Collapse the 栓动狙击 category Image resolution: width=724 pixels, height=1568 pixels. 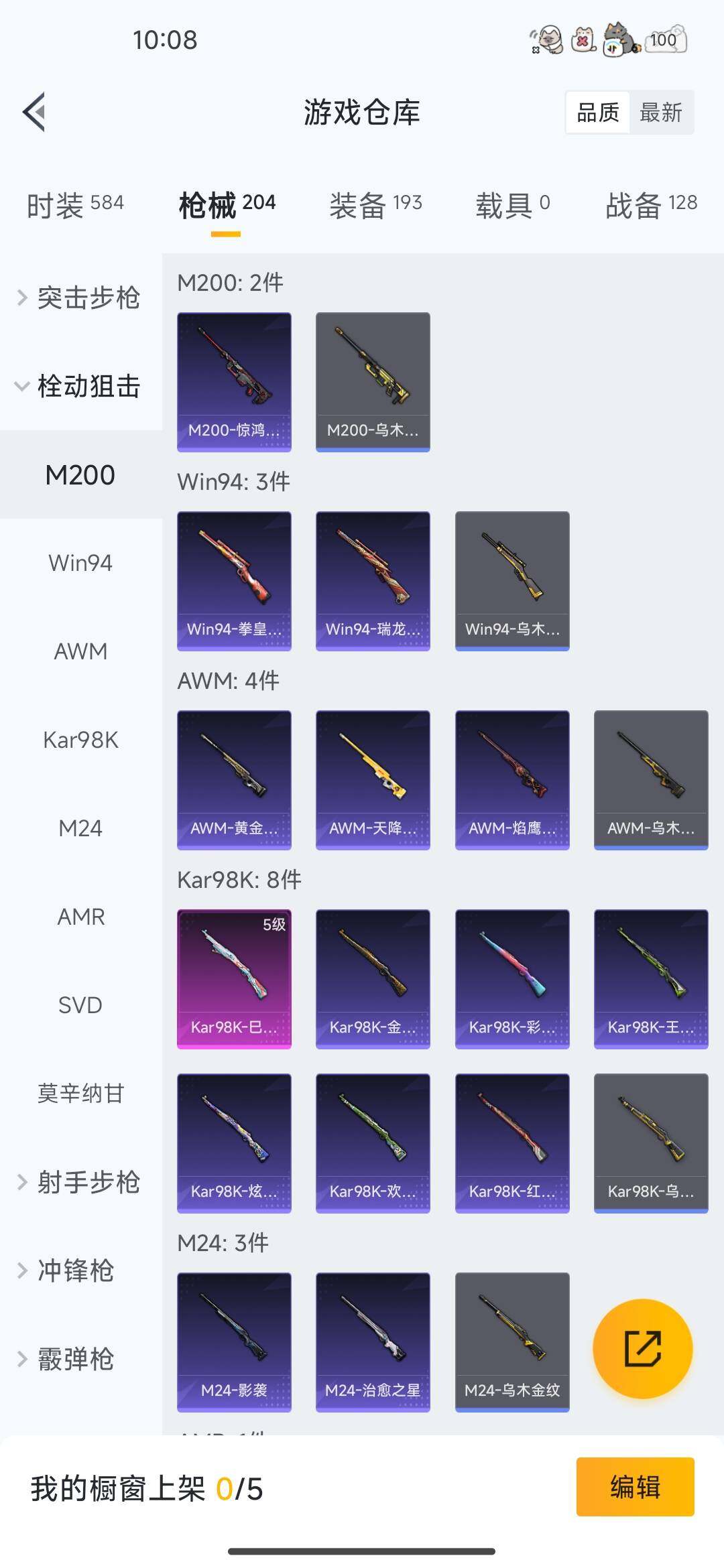tap(79, 386)
